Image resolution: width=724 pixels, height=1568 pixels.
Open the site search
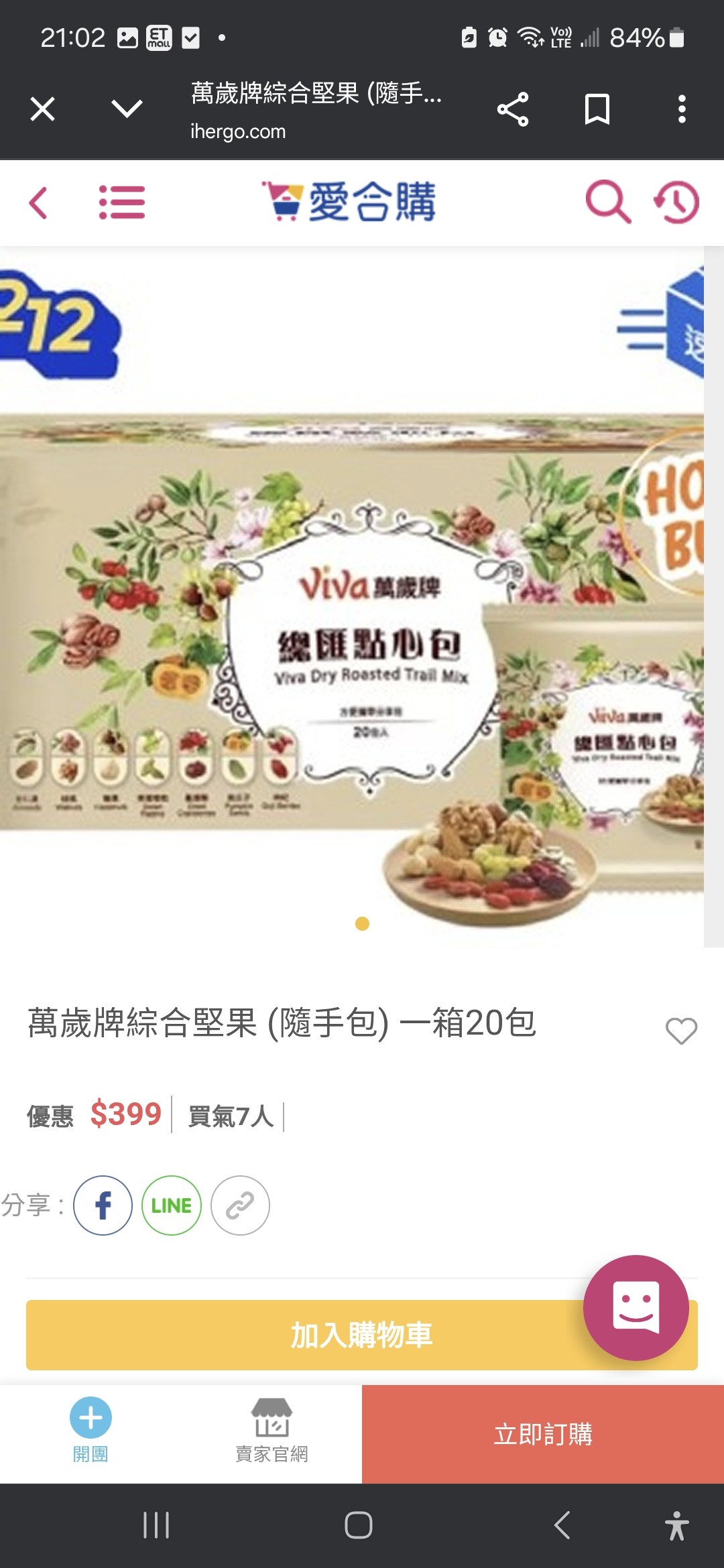[x=607, y=202]
